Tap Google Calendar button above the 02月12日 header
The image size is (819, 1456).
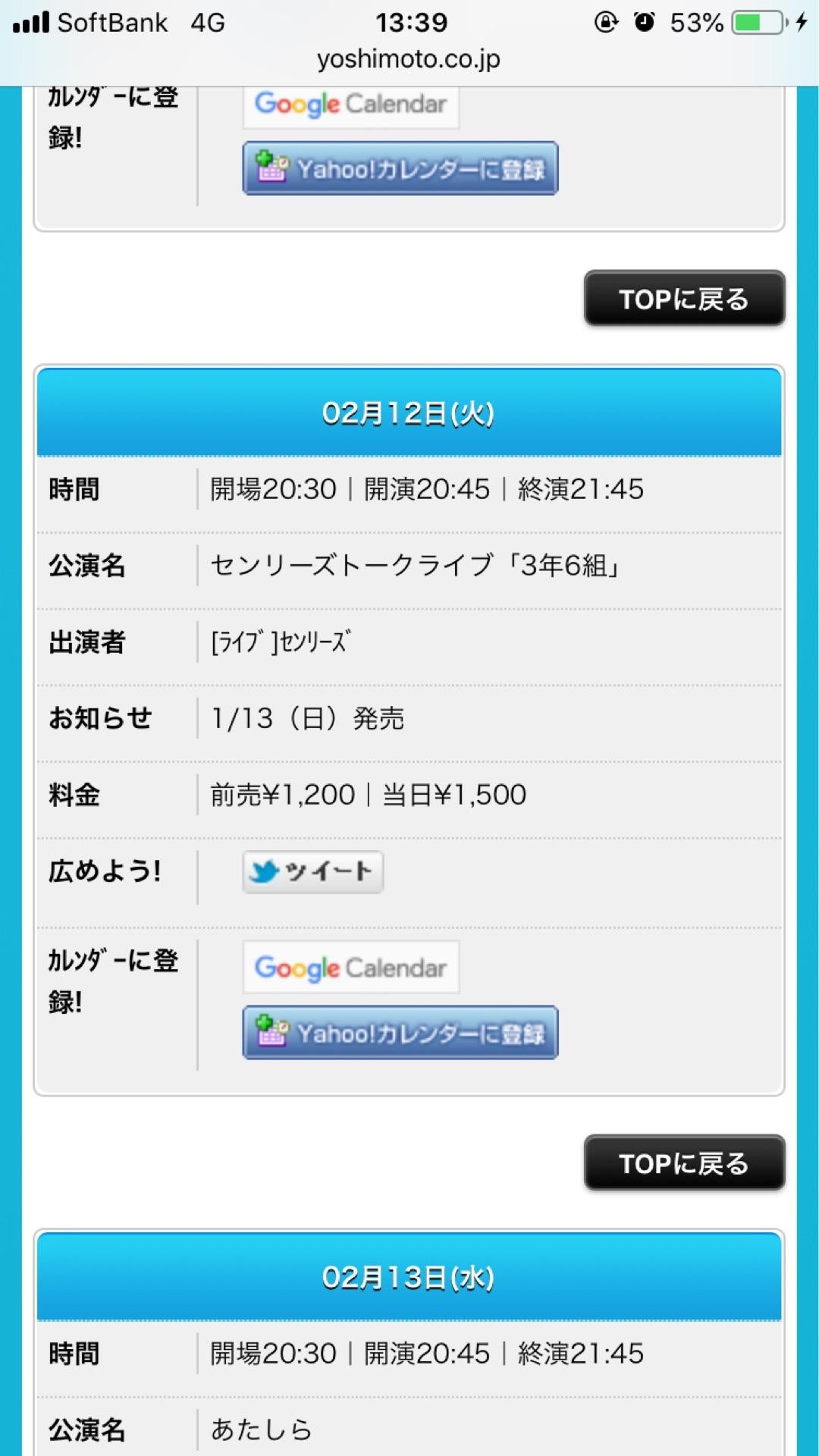(351, 106)
